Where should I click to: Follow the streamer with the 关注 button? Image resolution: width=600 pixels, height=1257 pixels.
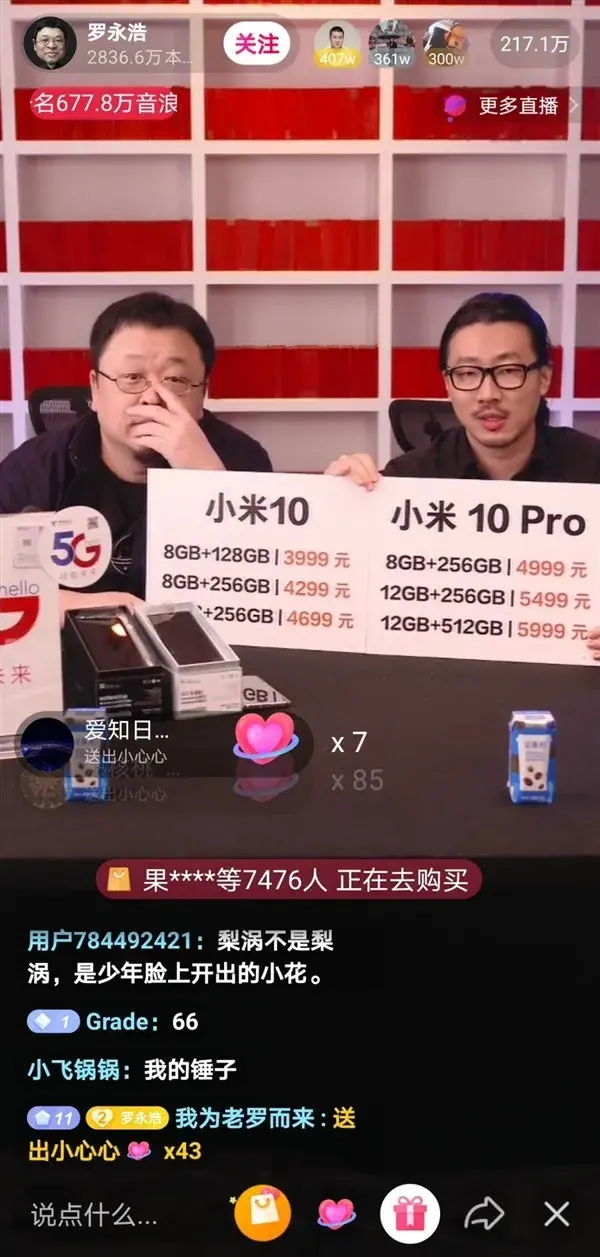point(256,45)
